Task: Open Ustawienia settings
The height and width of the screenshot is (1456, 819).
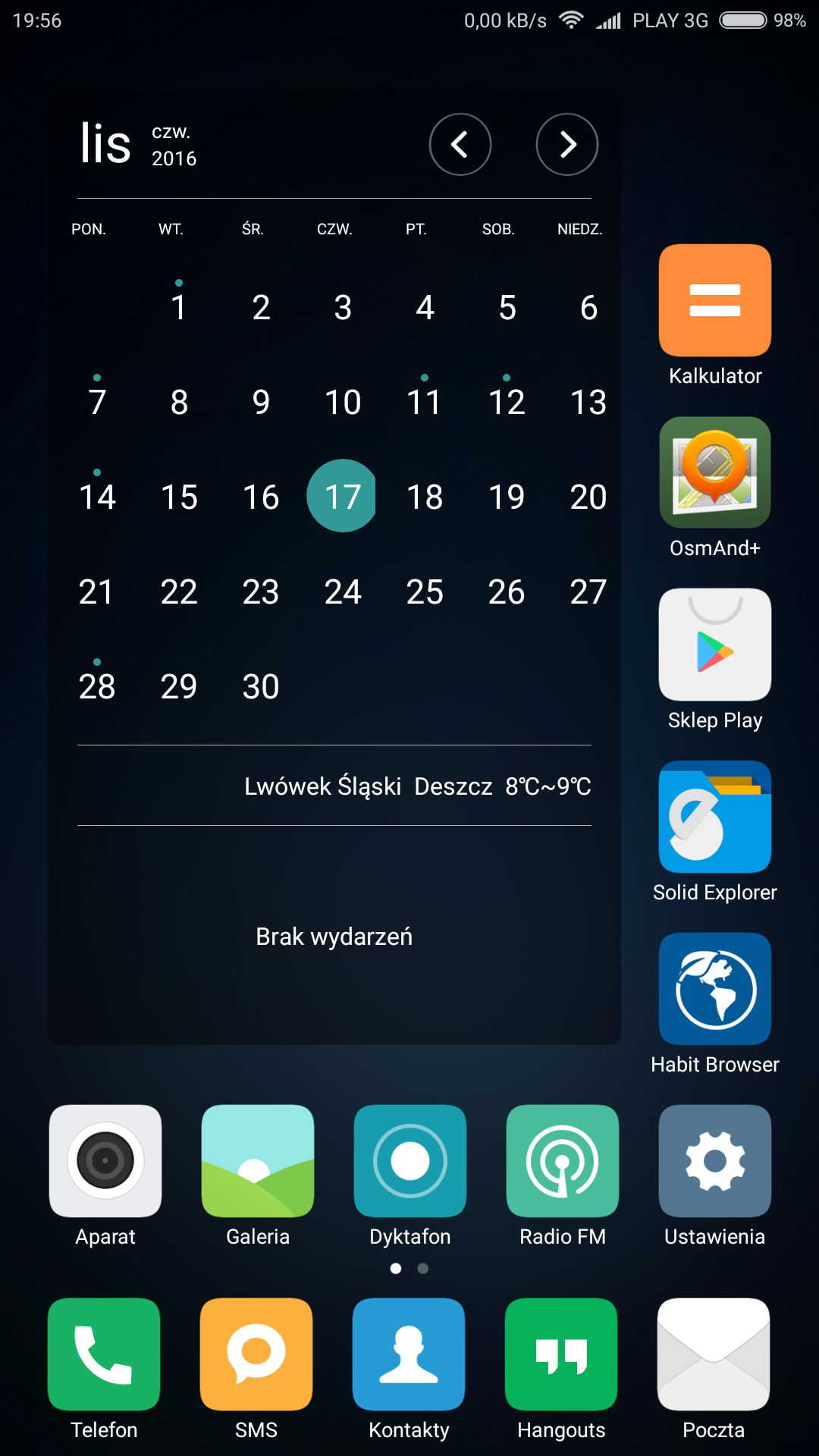Action: click(714, 1161)
